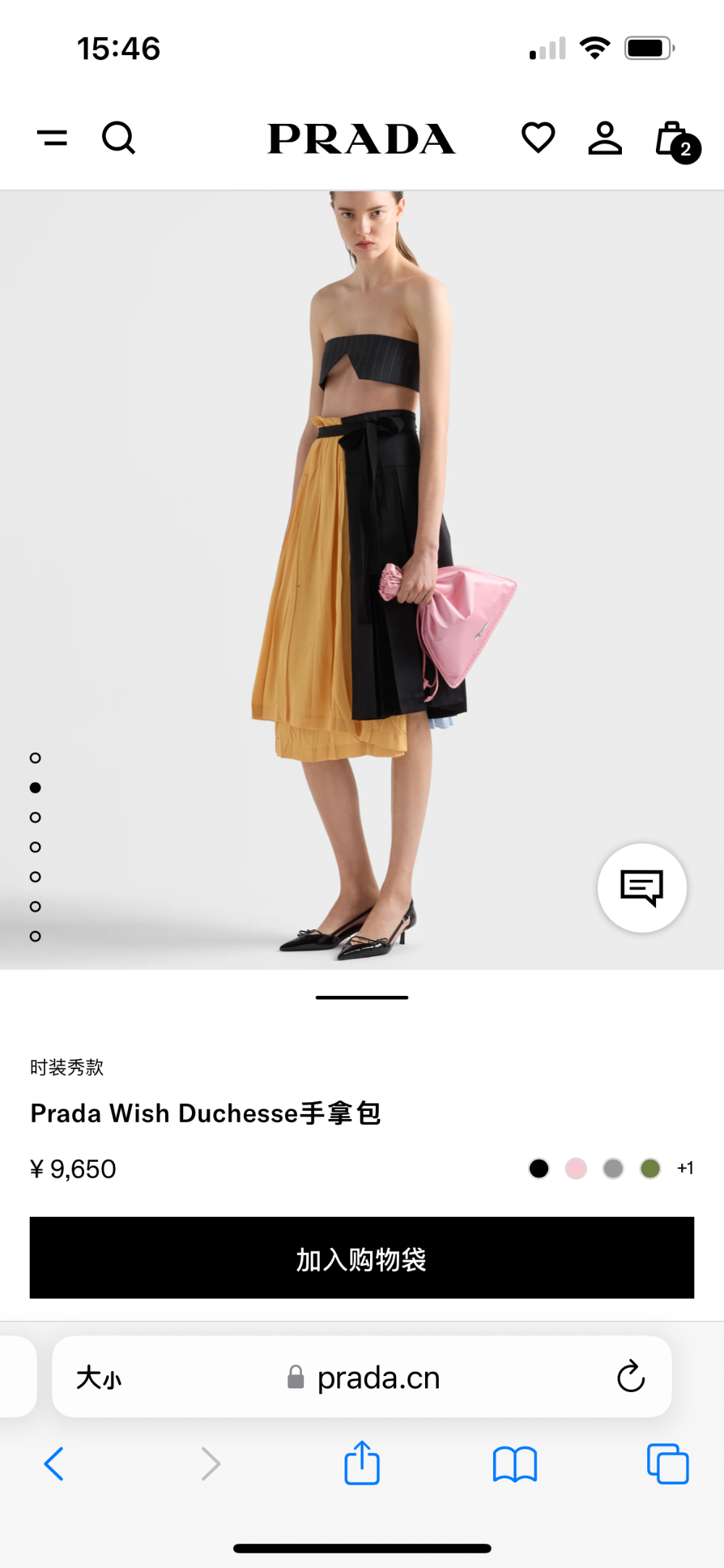Open Safari bookmarks
This screenshot has height=1568, width=724.
pos(515,1464)
